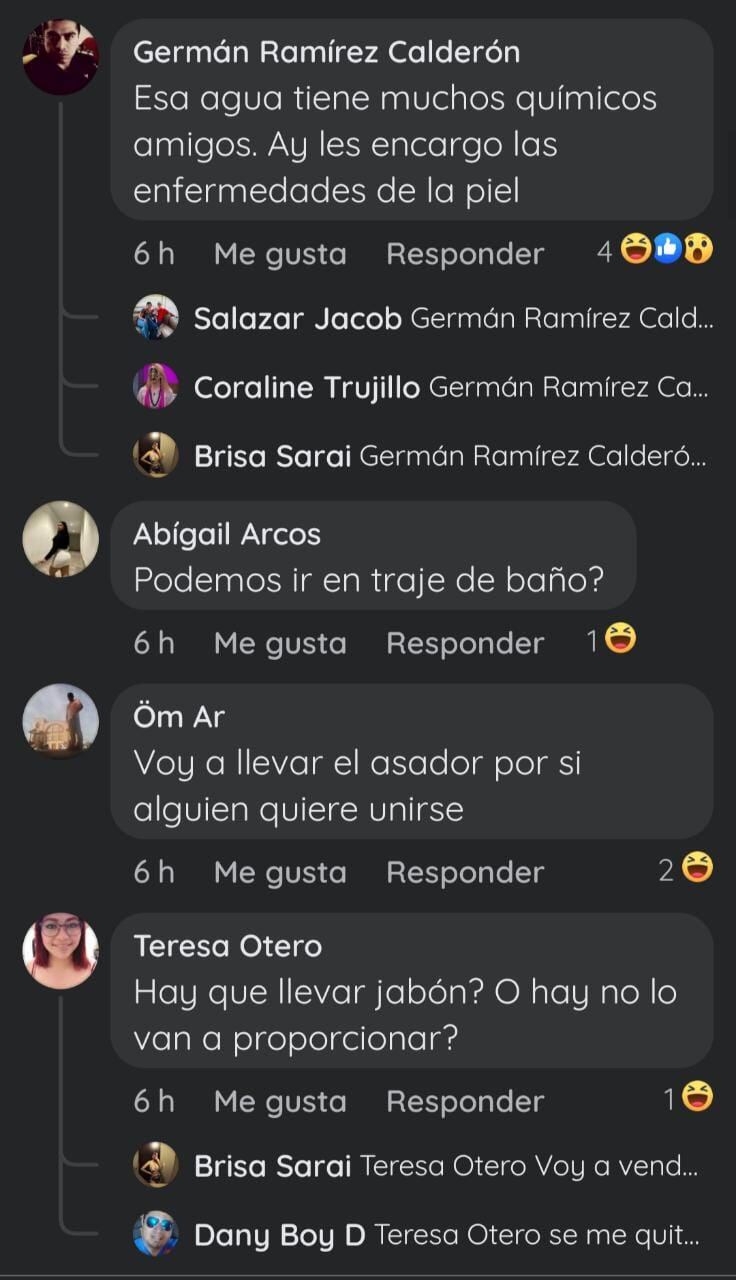Viewport: 736px width, 1280px height.
Task: Like Teresa Otero's comment
Action: point(280,1101)
